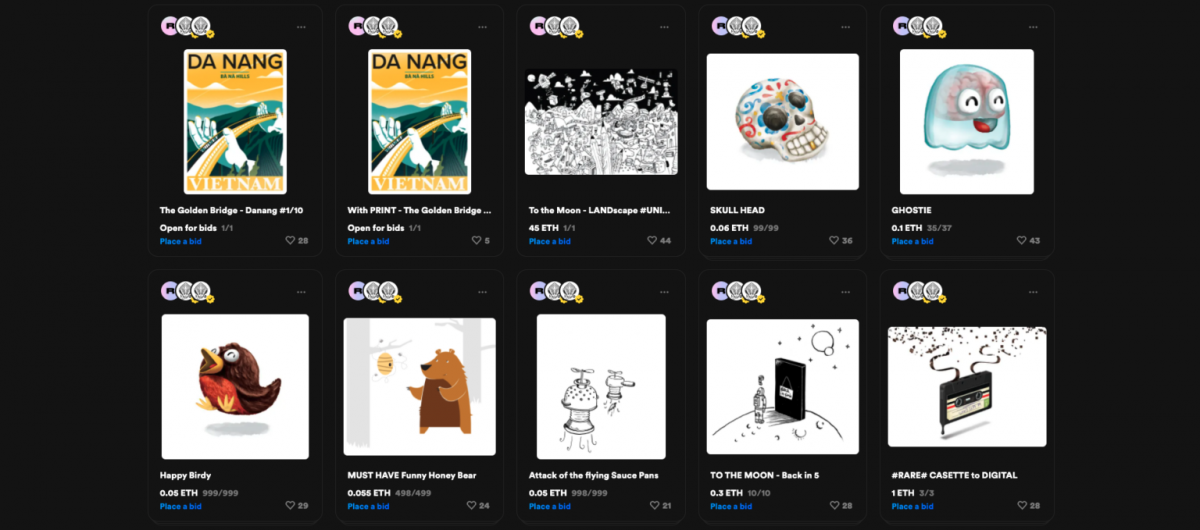This screenshot has height=530, width=1200.
Task: Place a bid on With PRINT Golden Bridge
Action: point(368,241)
